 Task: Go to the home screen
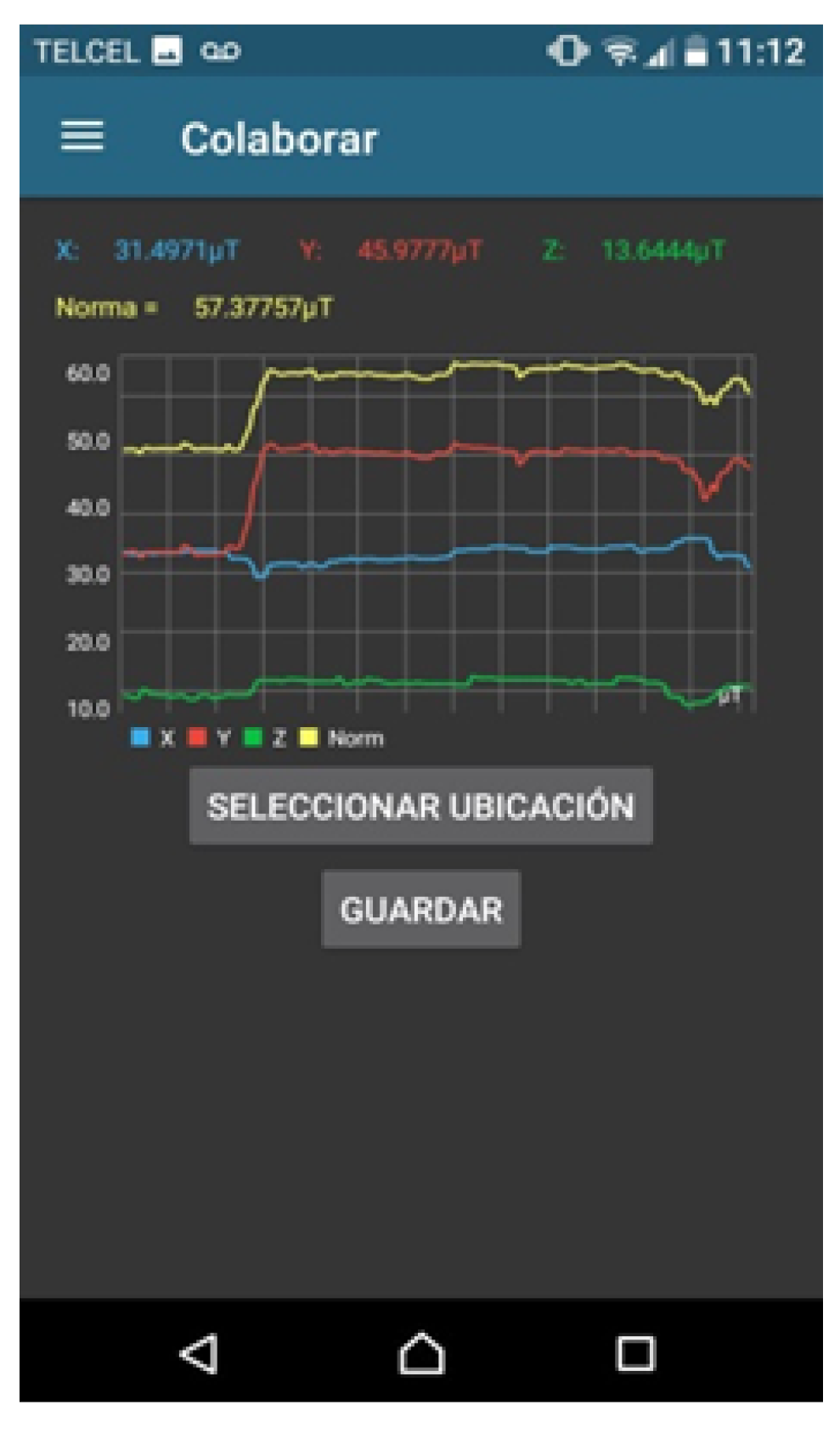[421, 1353]
